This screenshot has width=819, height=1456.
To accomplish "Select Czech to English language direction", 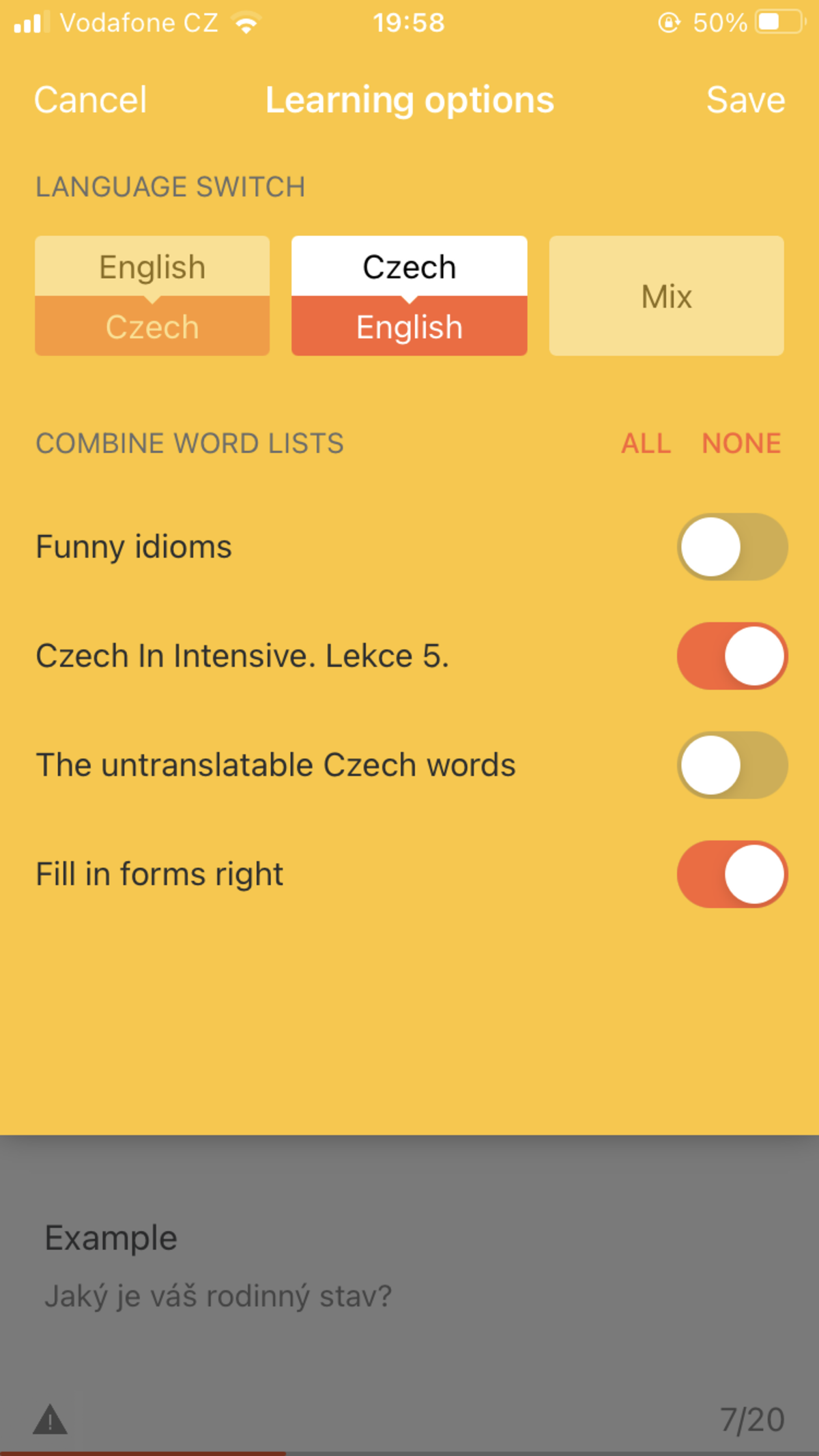I will coord(409,296).
